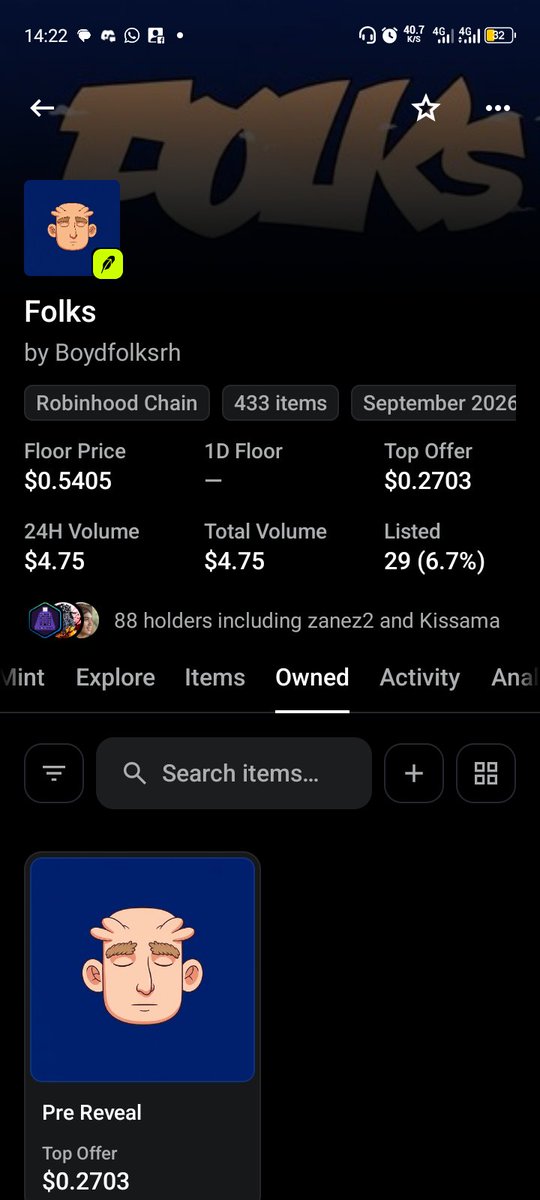
Task: Tap the 433 items chip
Action: point(280,403)
